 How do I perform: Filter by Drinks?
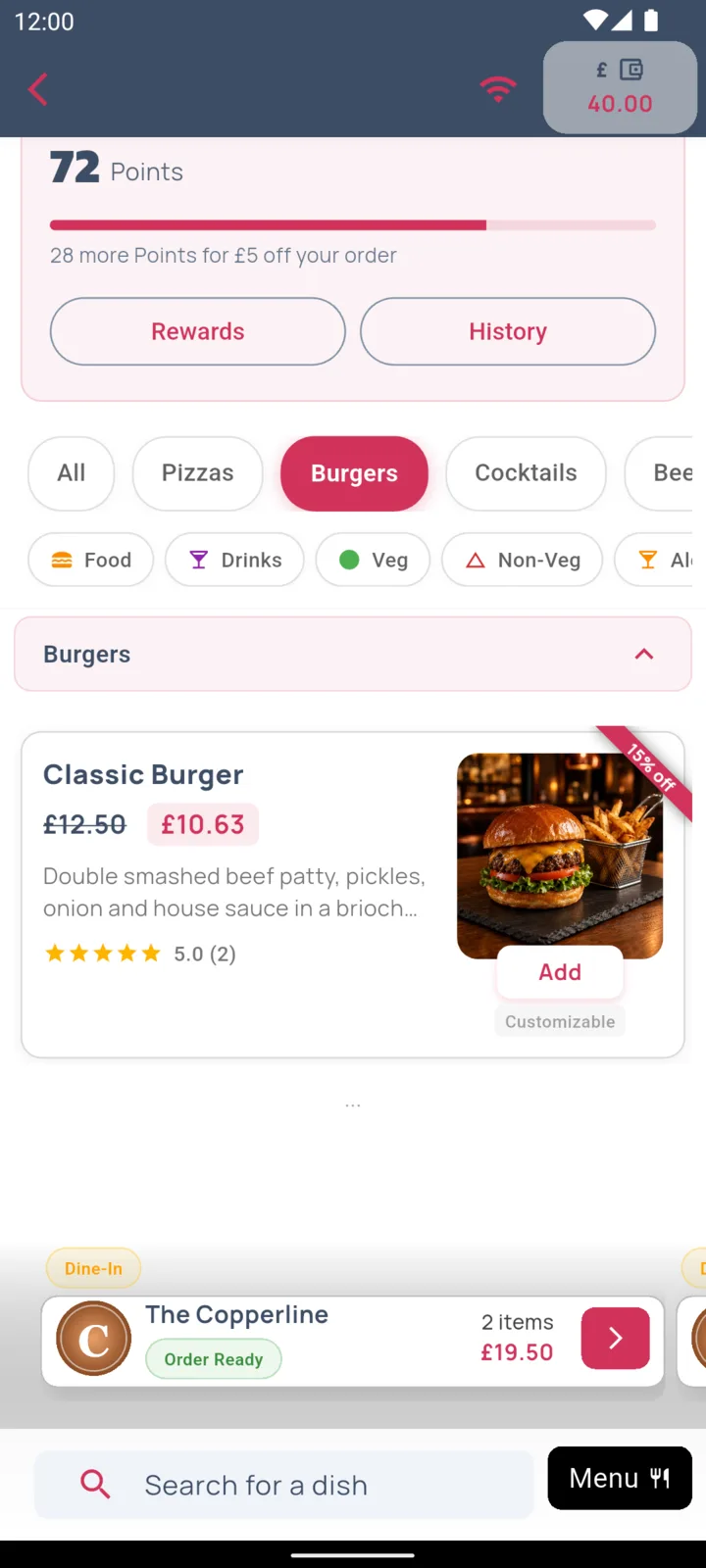coord(234,560)
